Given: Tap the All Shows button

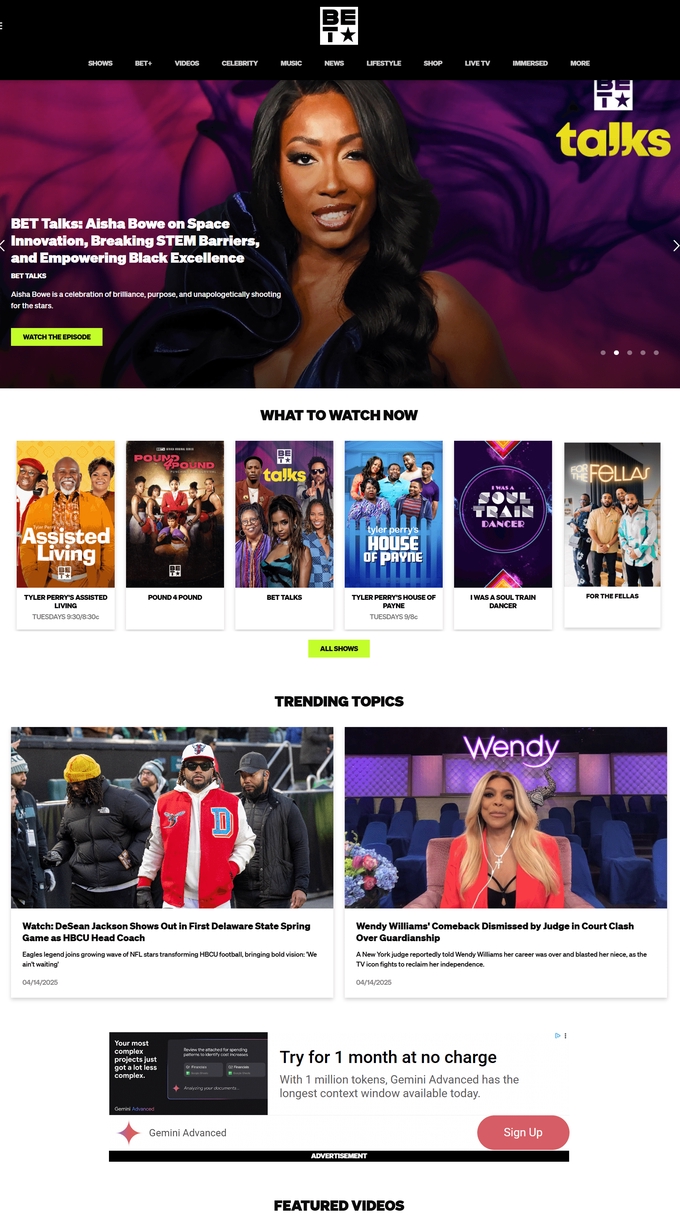Looking at the screenshot, I should point(339,648).
